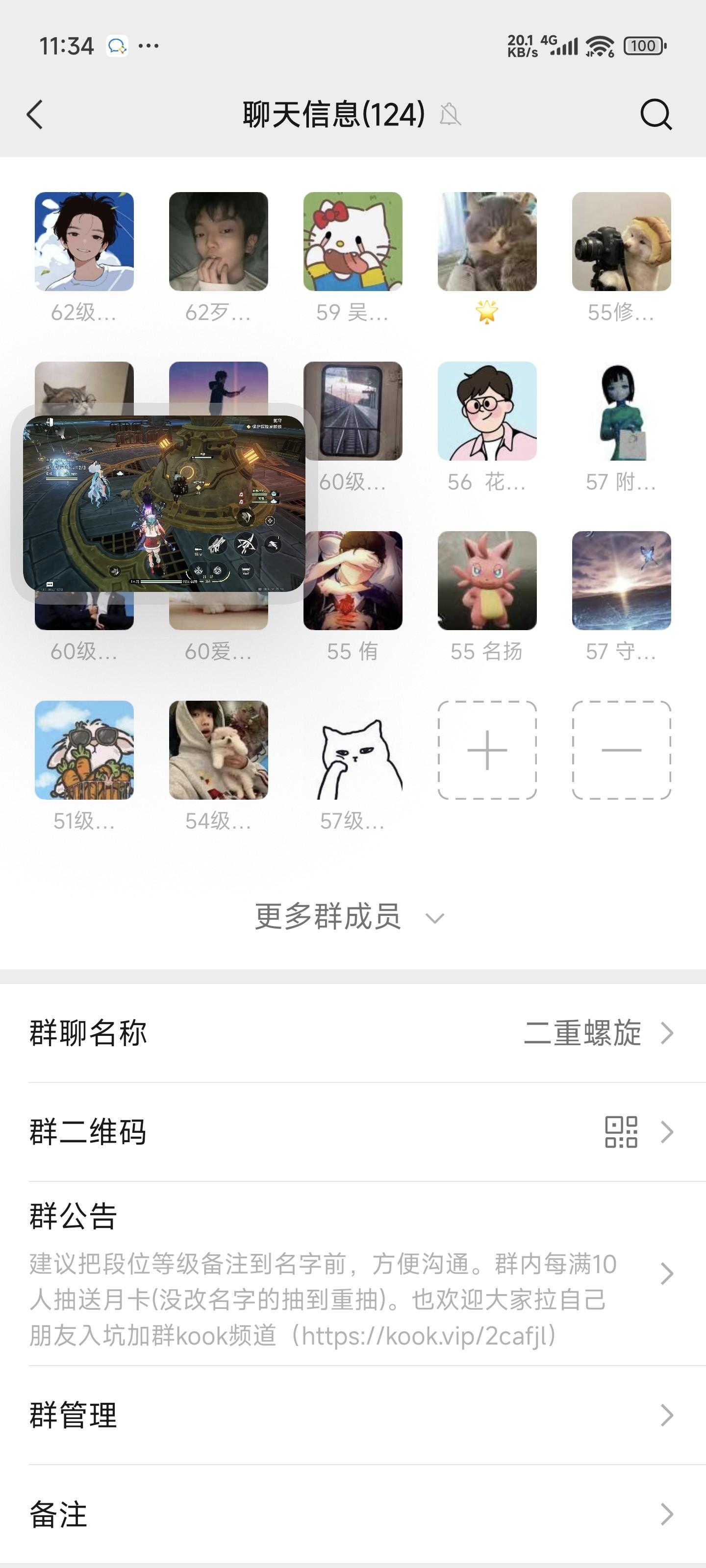Open 群管理 group management
This screenshot has height=1568, width=706.
tap(353, 1415)
